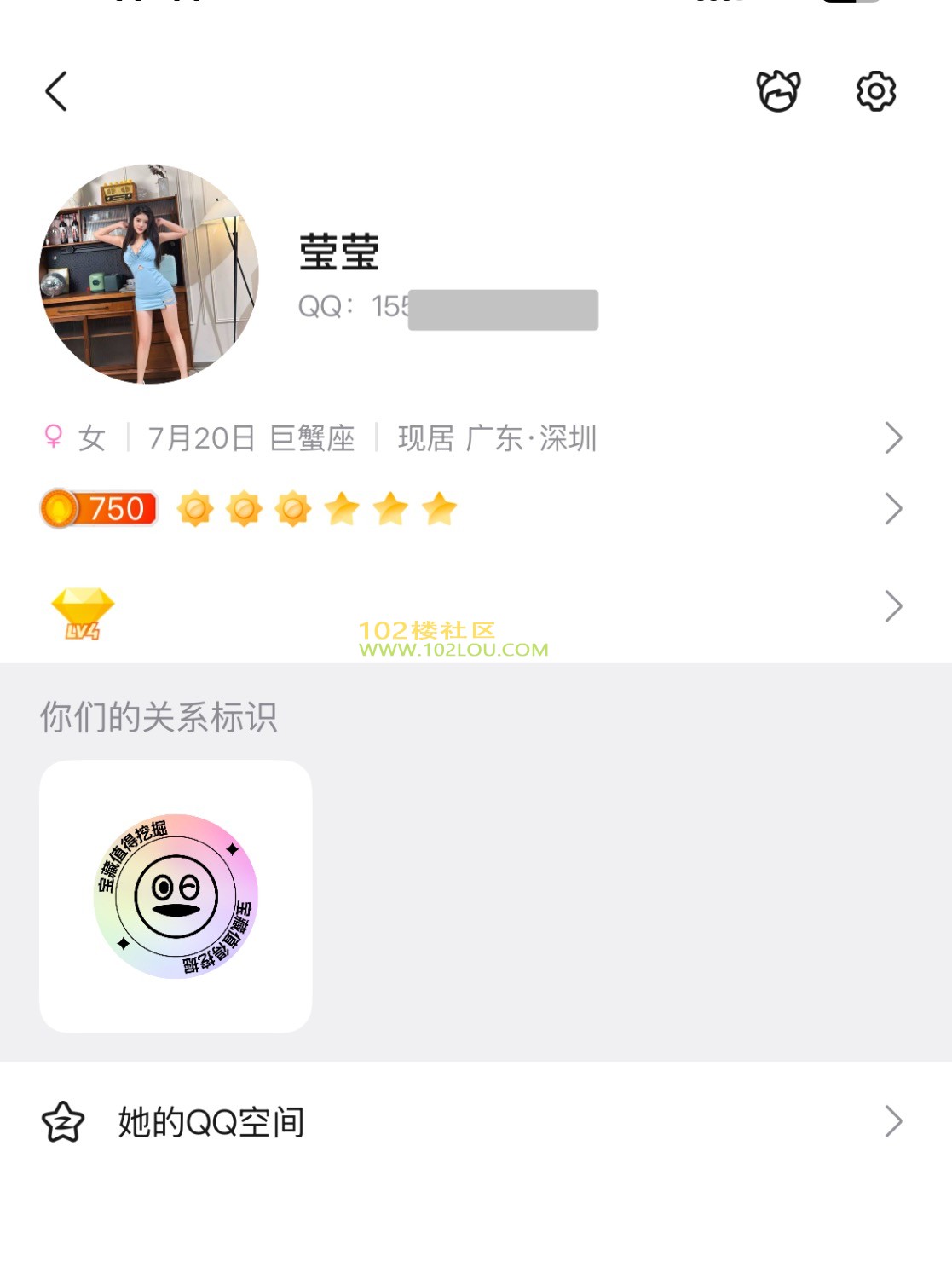
Task: Open the bear face icon in the header
Action: point(778,91)
